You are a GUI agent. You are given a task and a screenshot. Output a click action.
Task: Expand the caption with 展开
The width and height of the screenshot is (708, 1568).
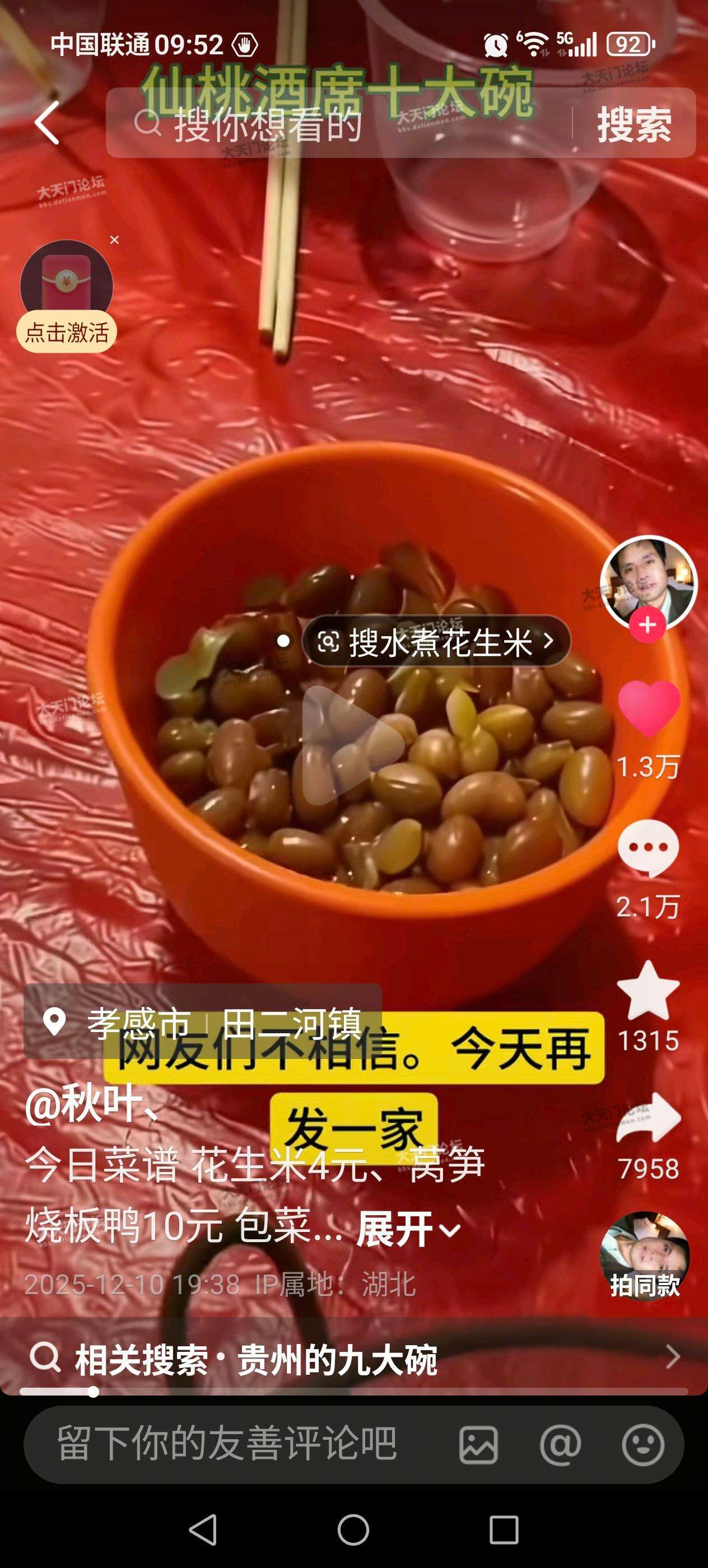coord(408,1229)
